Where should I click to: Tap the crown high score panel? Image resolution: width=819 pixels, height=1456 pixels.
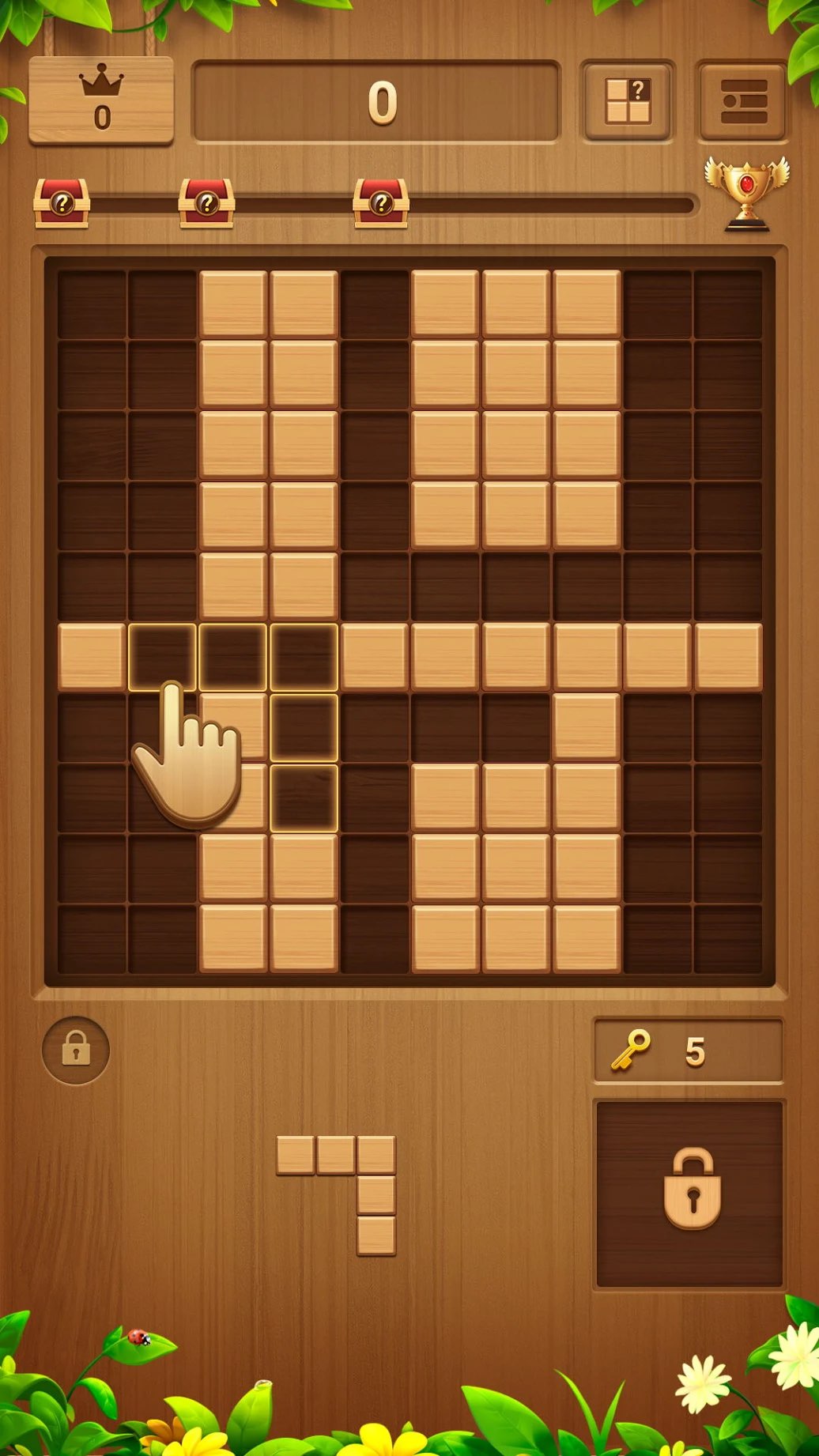coord(101,101)
